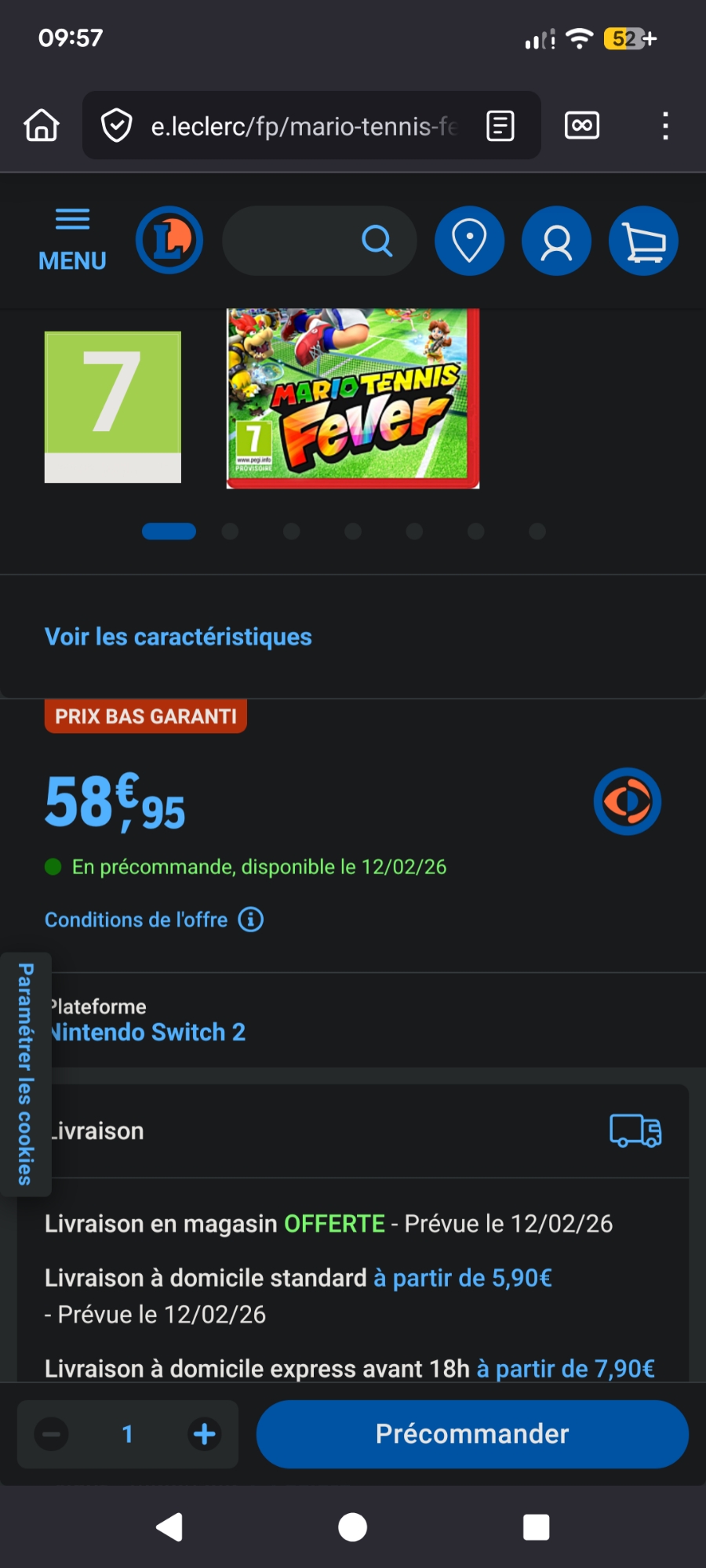
Task: Tap the E.Leclerc logo to go home
Action: coord(169,240)
